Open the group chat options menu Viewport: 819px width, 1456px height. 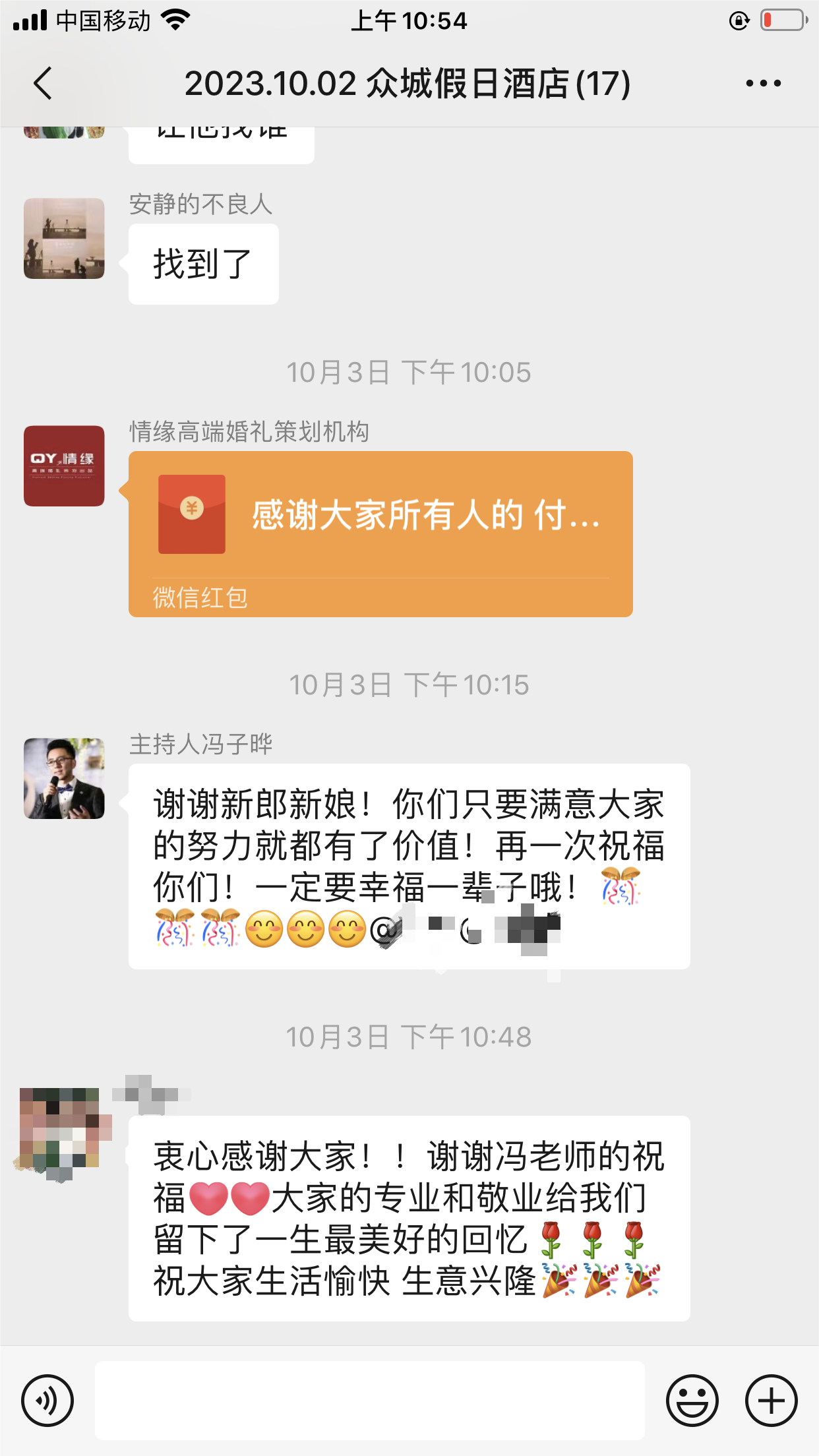764,84
